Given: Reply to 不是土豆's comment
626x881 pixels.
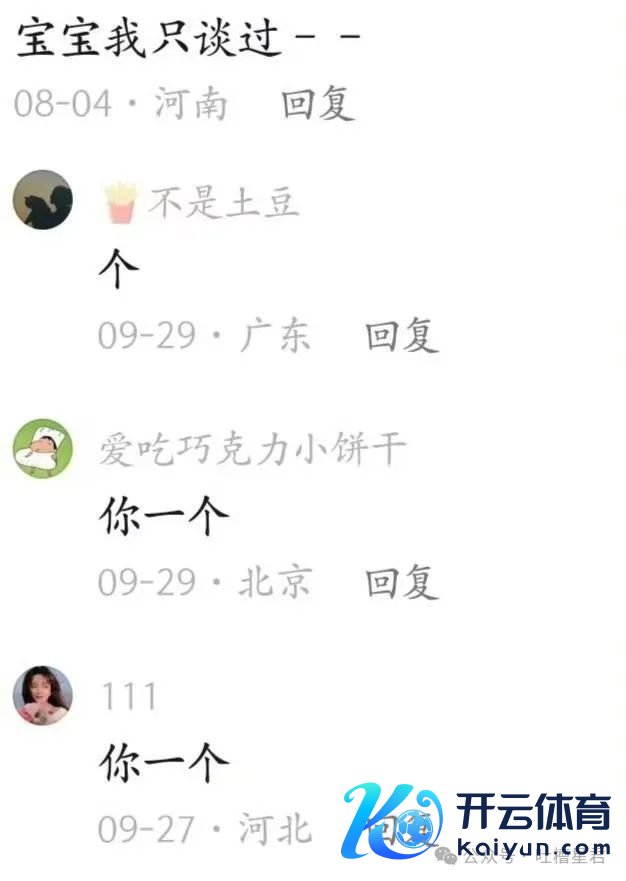Looking at the screenshot, I should coord(402,335).
